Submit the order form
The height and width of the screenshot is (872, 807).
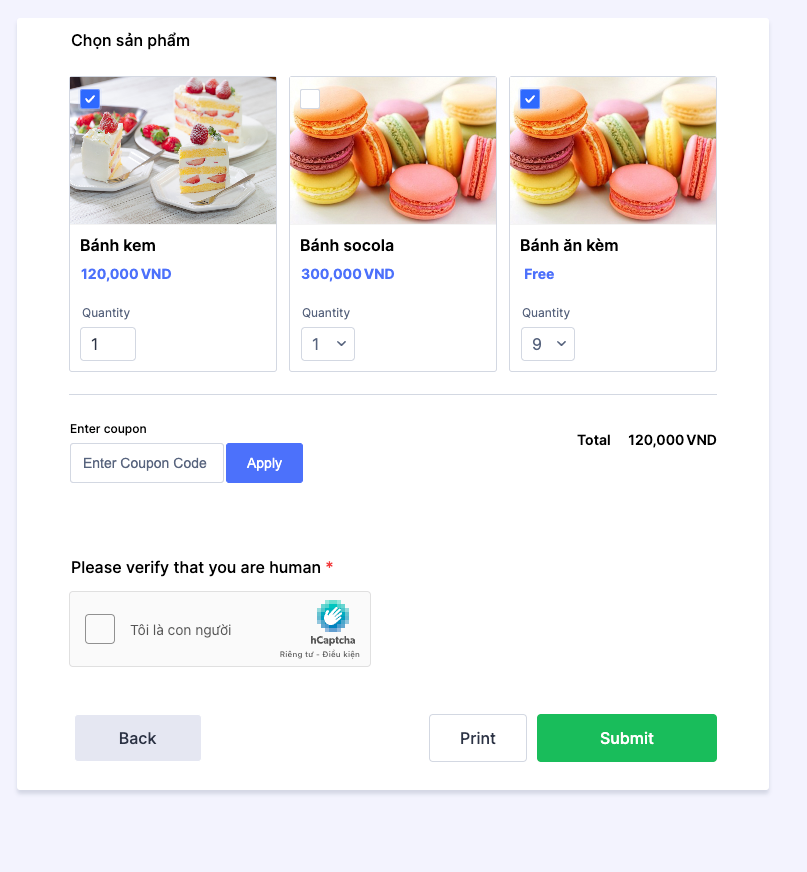pos(627,738)
